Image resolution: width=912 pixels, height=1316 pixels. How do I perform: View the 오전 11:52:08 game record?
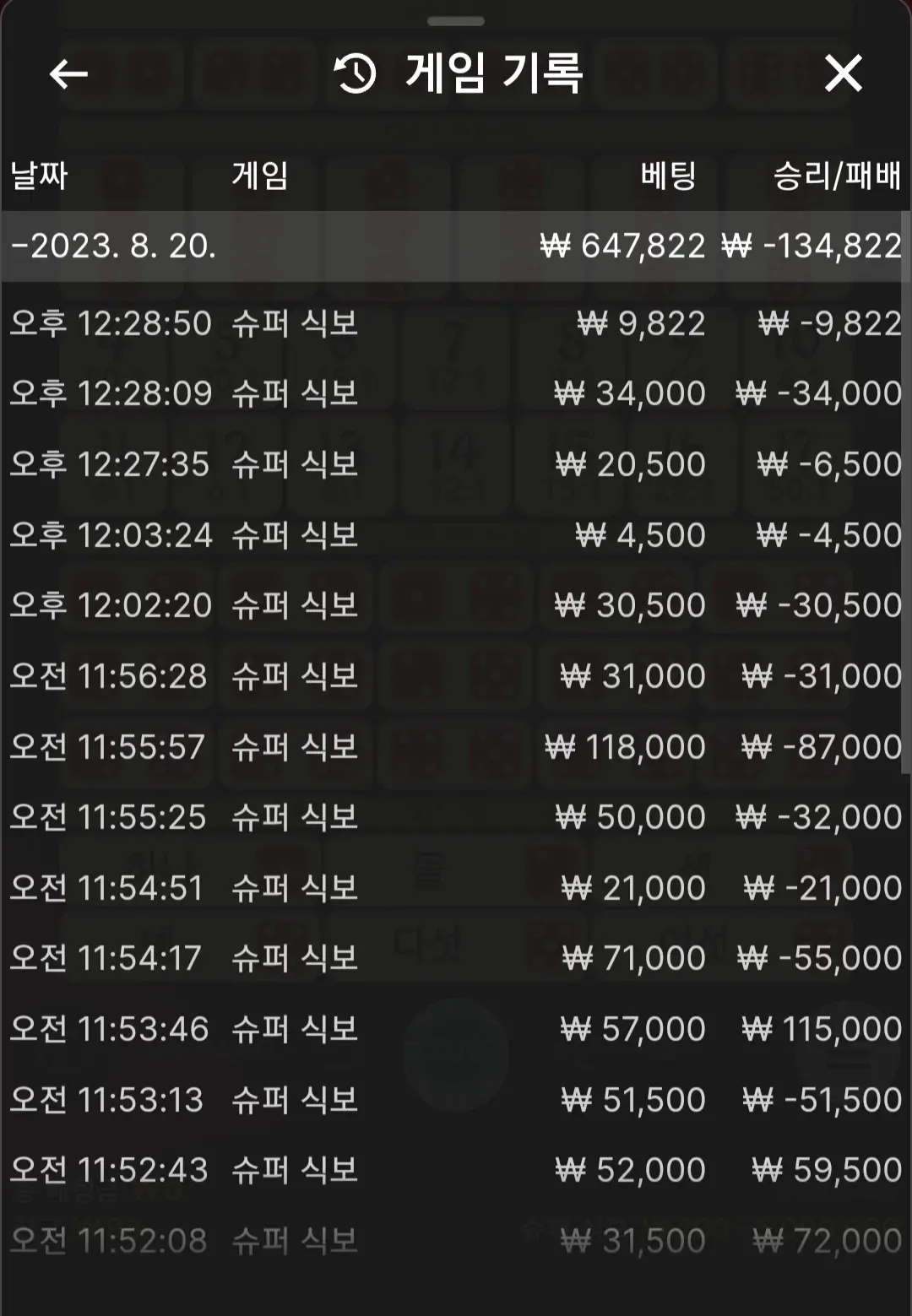454,1241
